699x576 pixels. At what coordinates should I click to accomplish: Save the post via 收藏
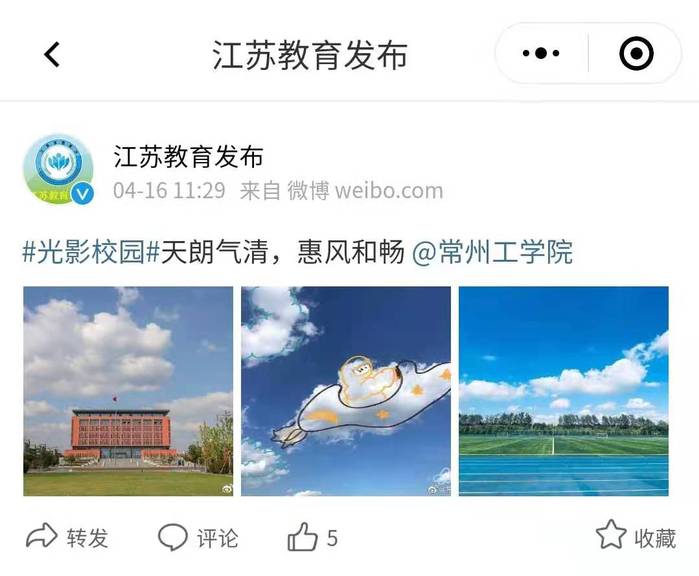point(636,537)
